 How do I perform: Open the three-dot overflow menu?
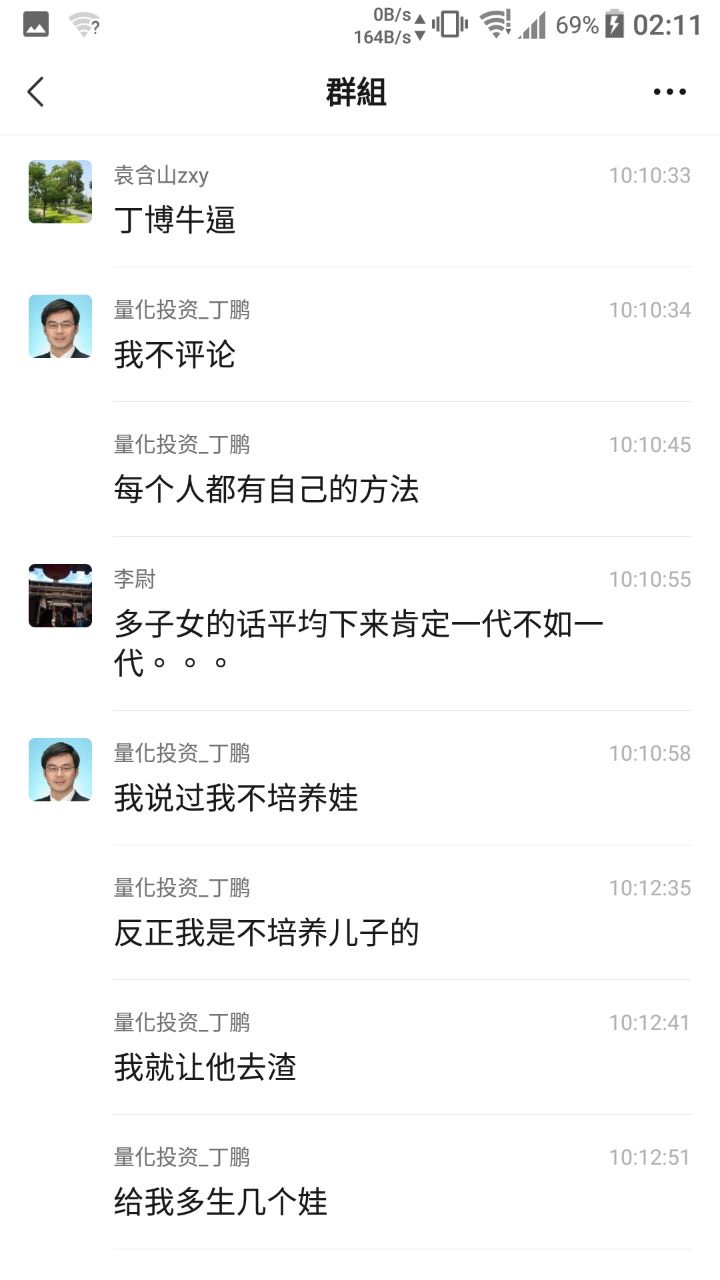coord(669,92)
